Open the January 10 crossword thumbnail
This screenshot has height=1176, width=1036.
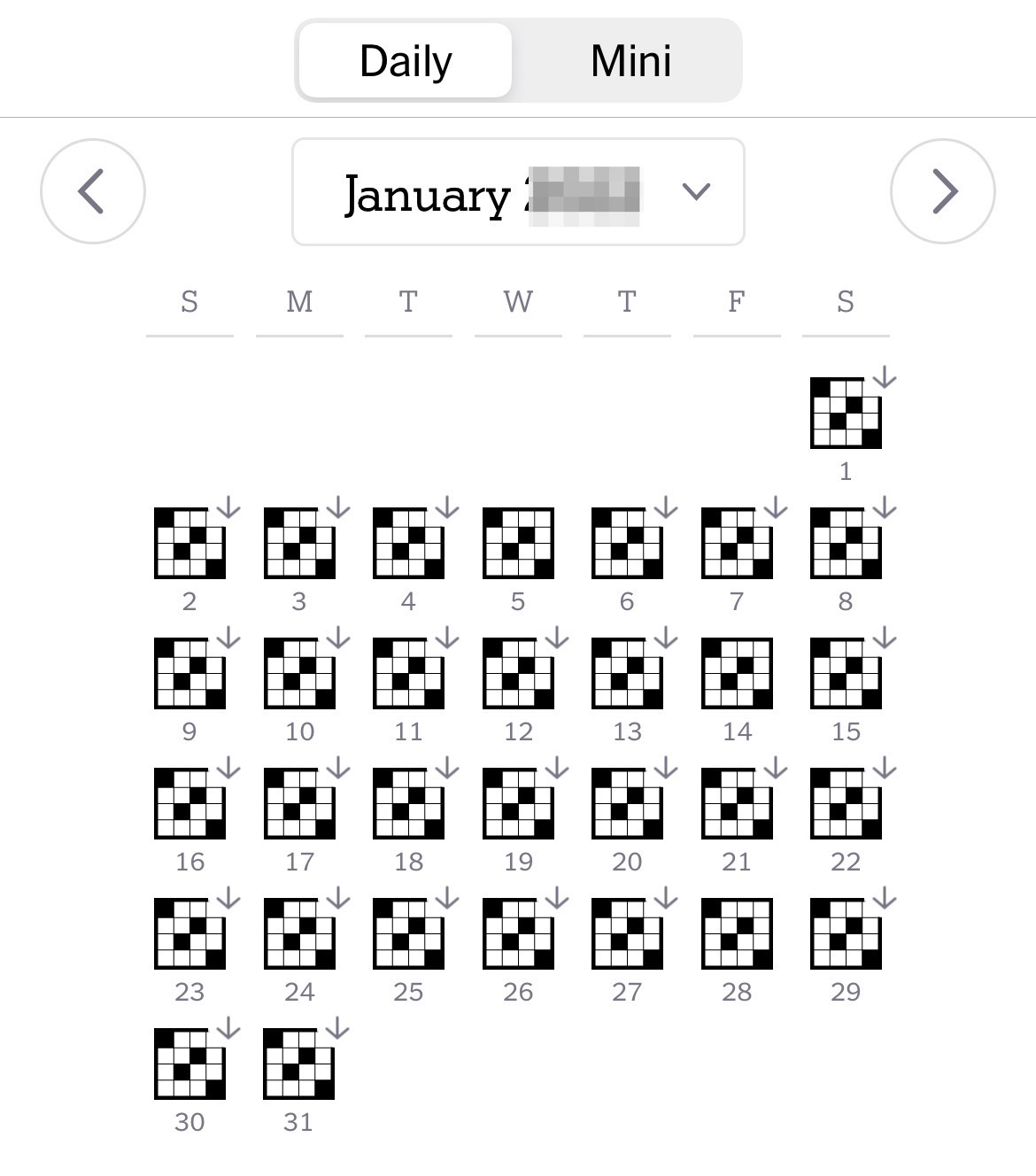point(298,674)
